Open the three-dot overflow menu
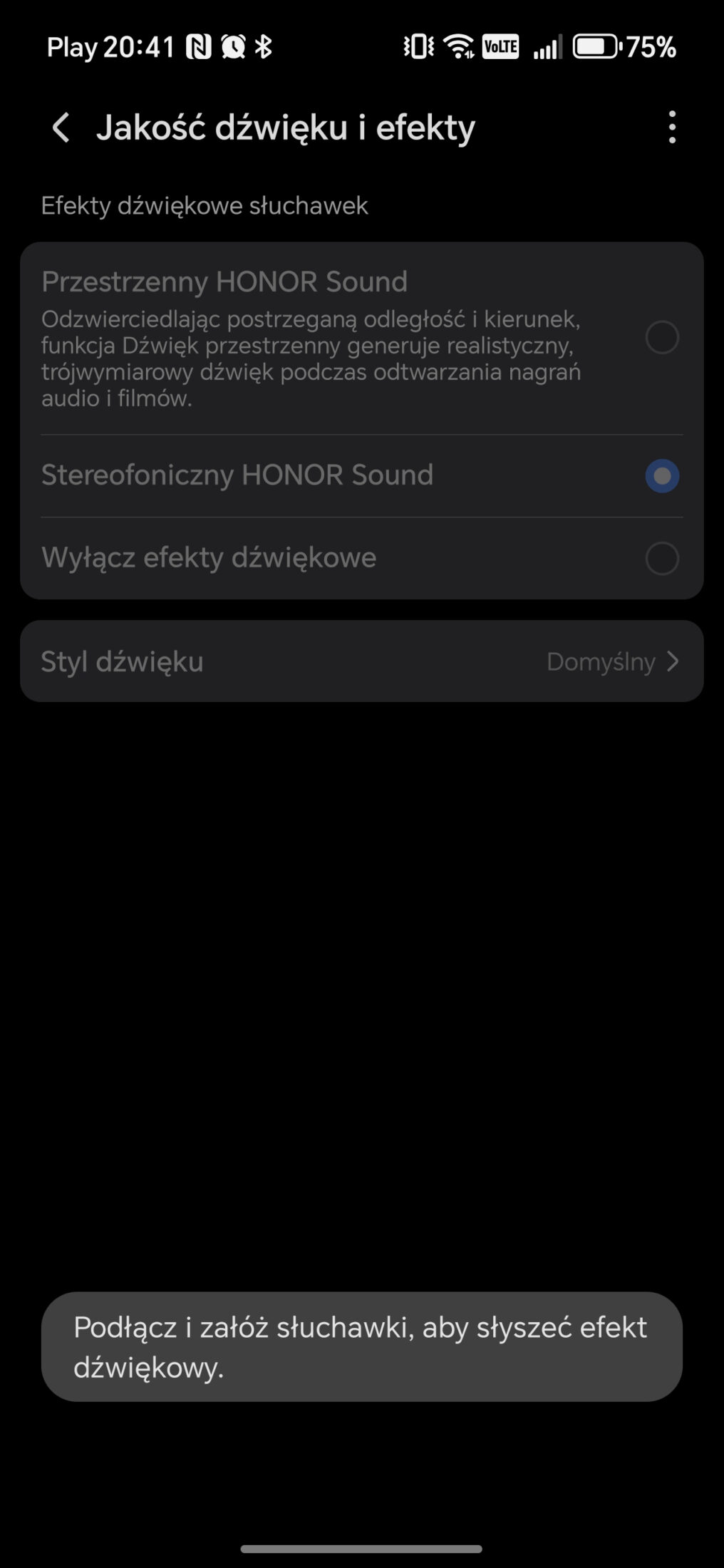The image size is (724, 1568). pos(672,128)
